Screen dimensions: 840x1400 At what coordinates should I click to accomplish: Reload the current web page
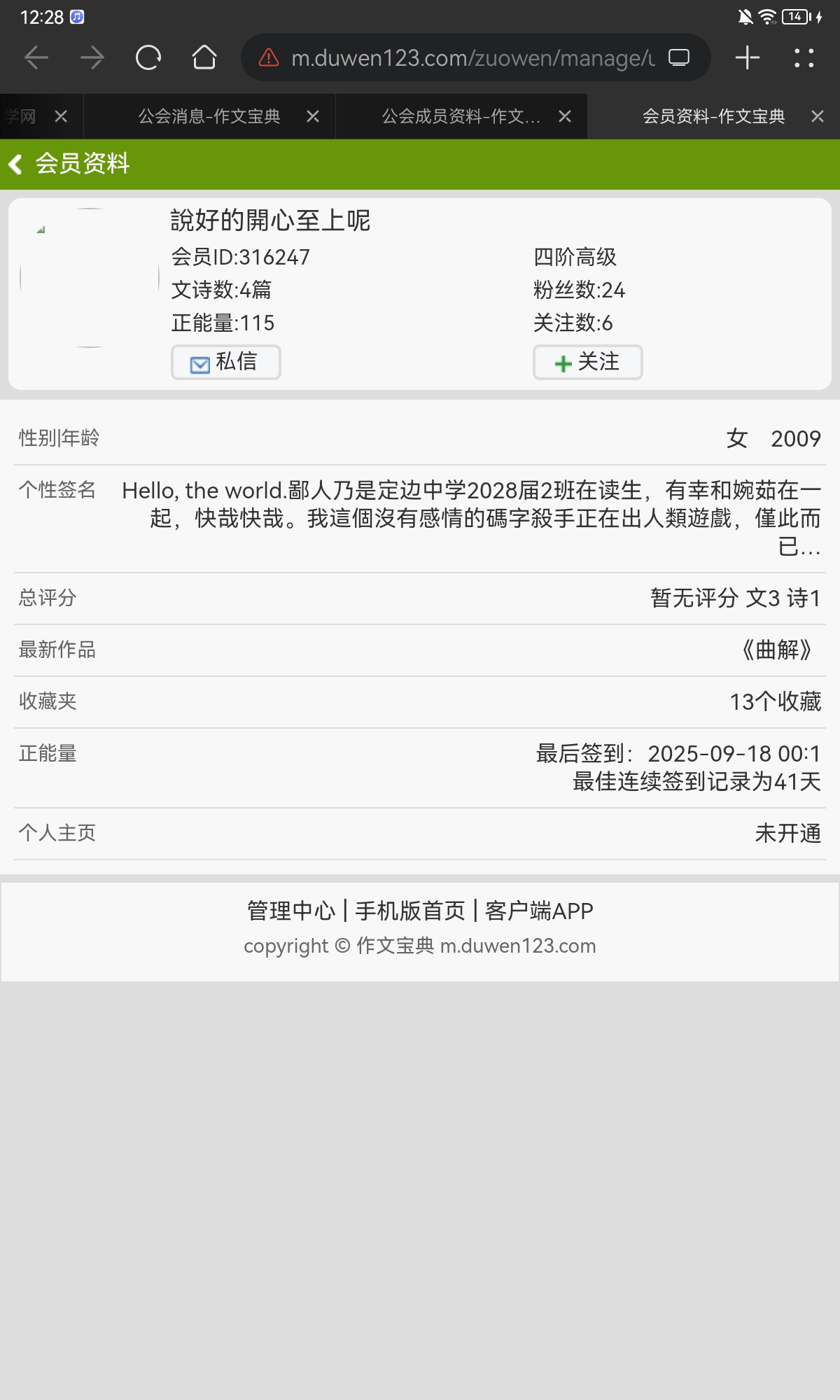148,57
